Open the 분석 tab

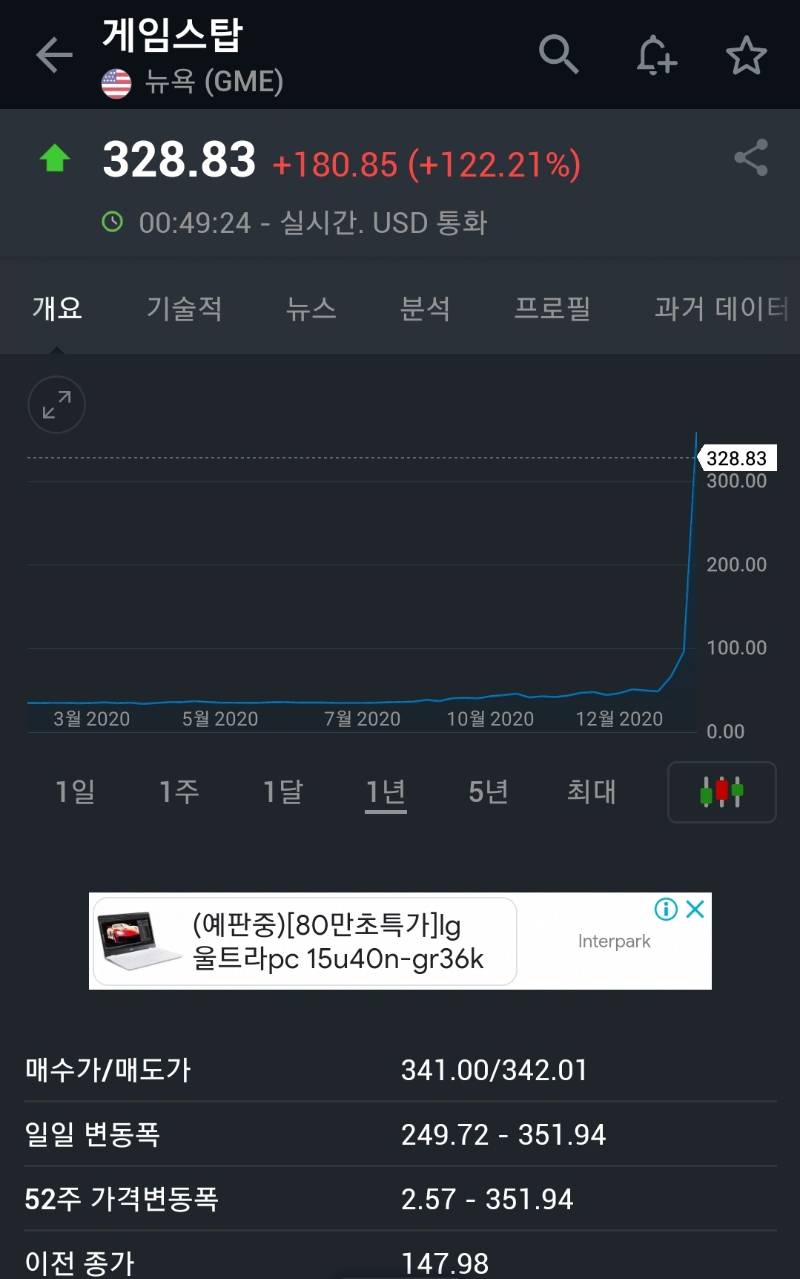[425, 308]
